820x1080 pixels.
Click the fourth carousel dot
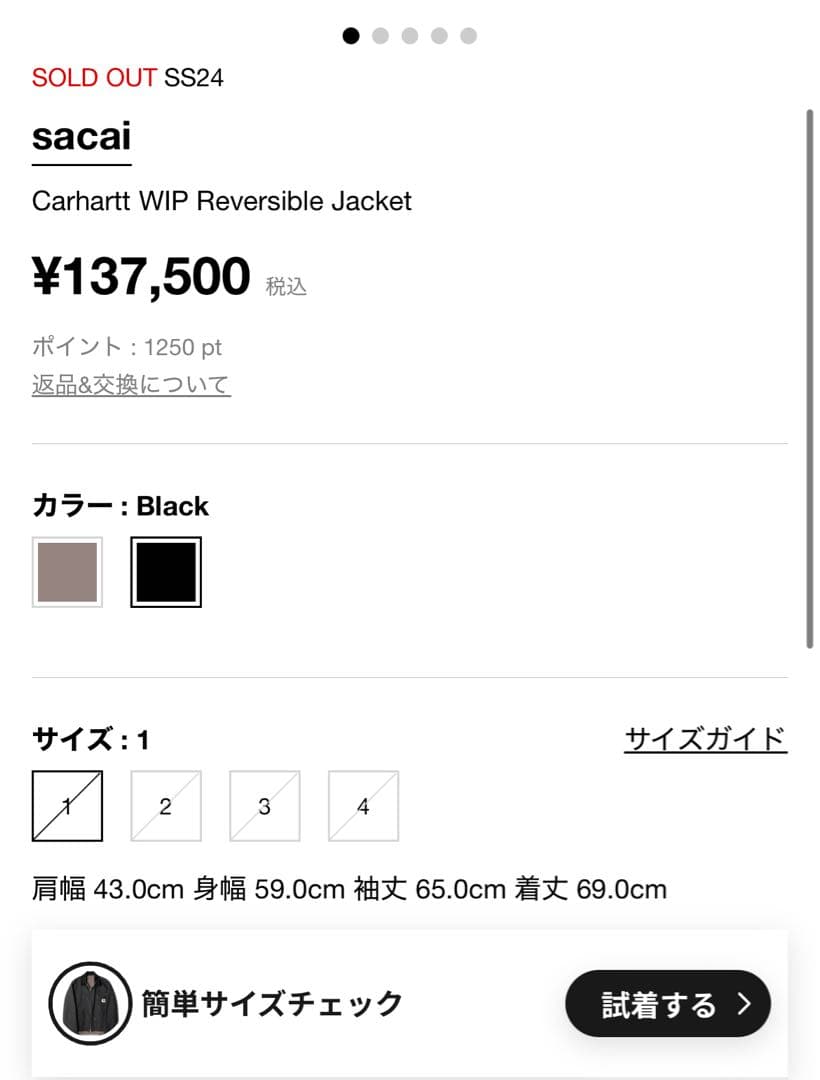[x=438, y=36]
